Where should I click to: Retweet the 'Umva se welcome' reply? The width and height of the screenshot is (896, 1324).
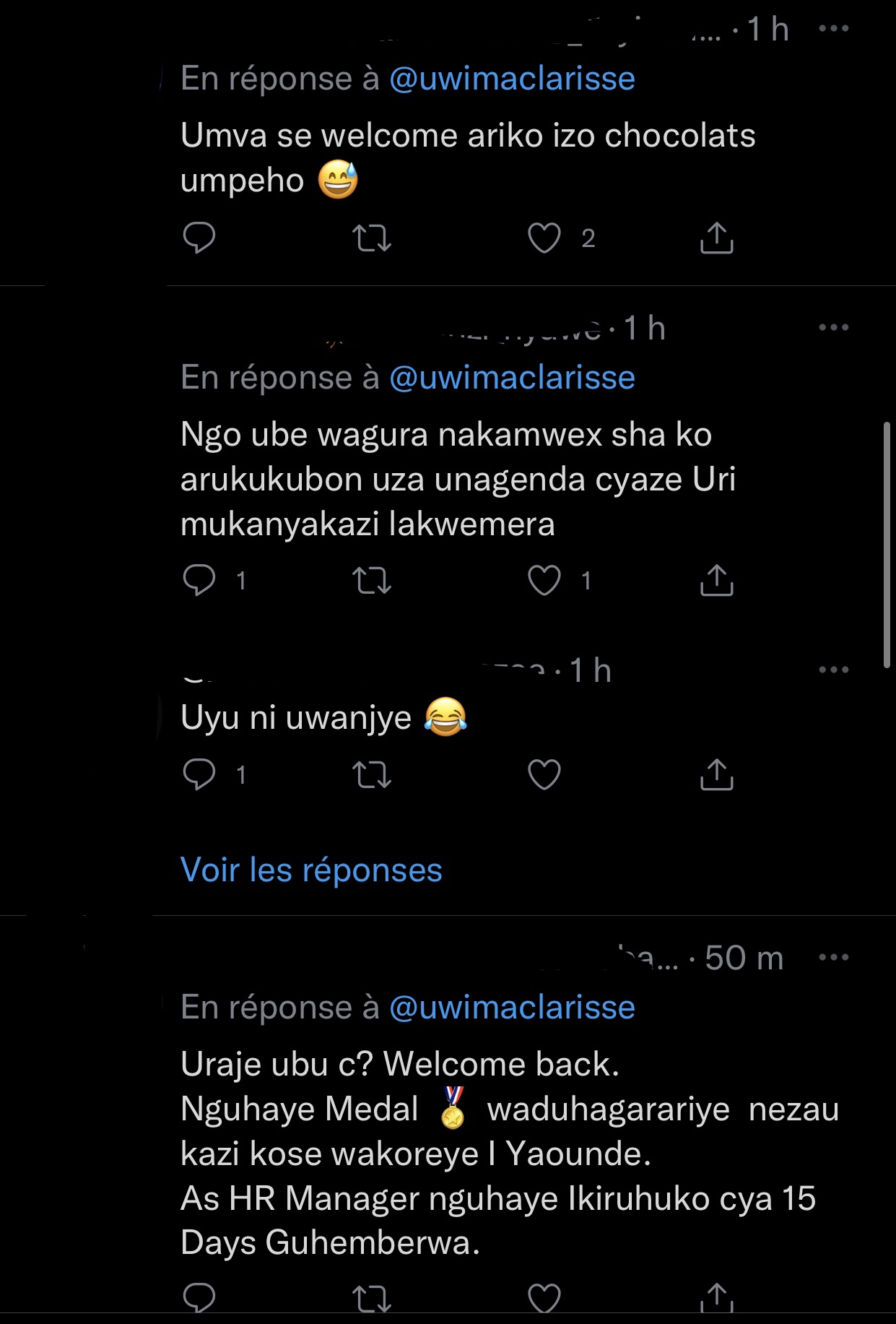372,238
